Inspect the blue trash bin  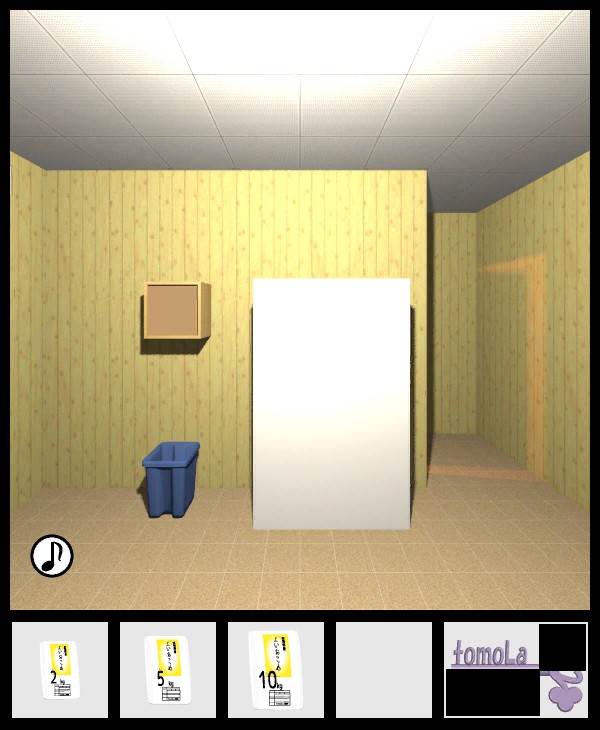click(172, 480)
